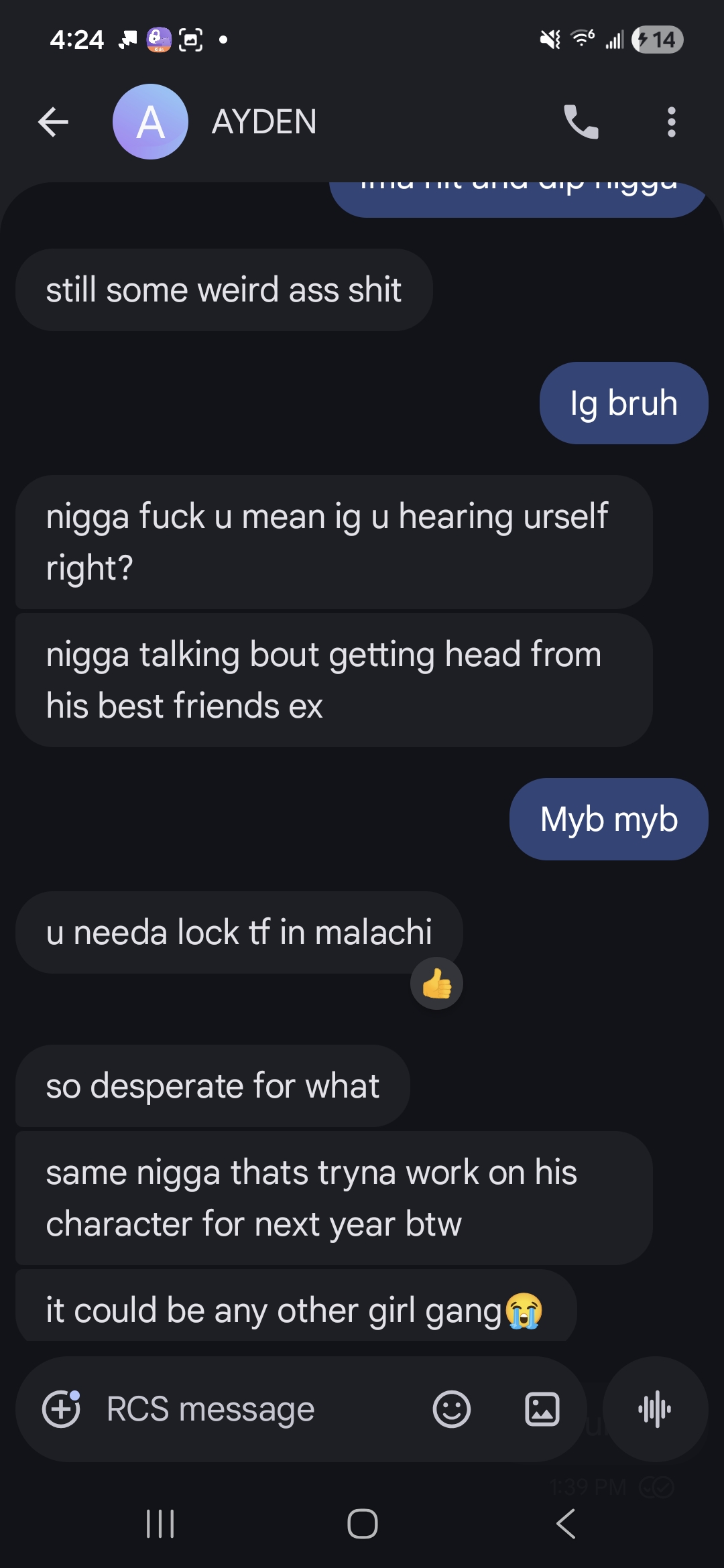Go to the phone's home screen
The width and height of the screenshot is (724, 1568).
(x=362, y=1524)
